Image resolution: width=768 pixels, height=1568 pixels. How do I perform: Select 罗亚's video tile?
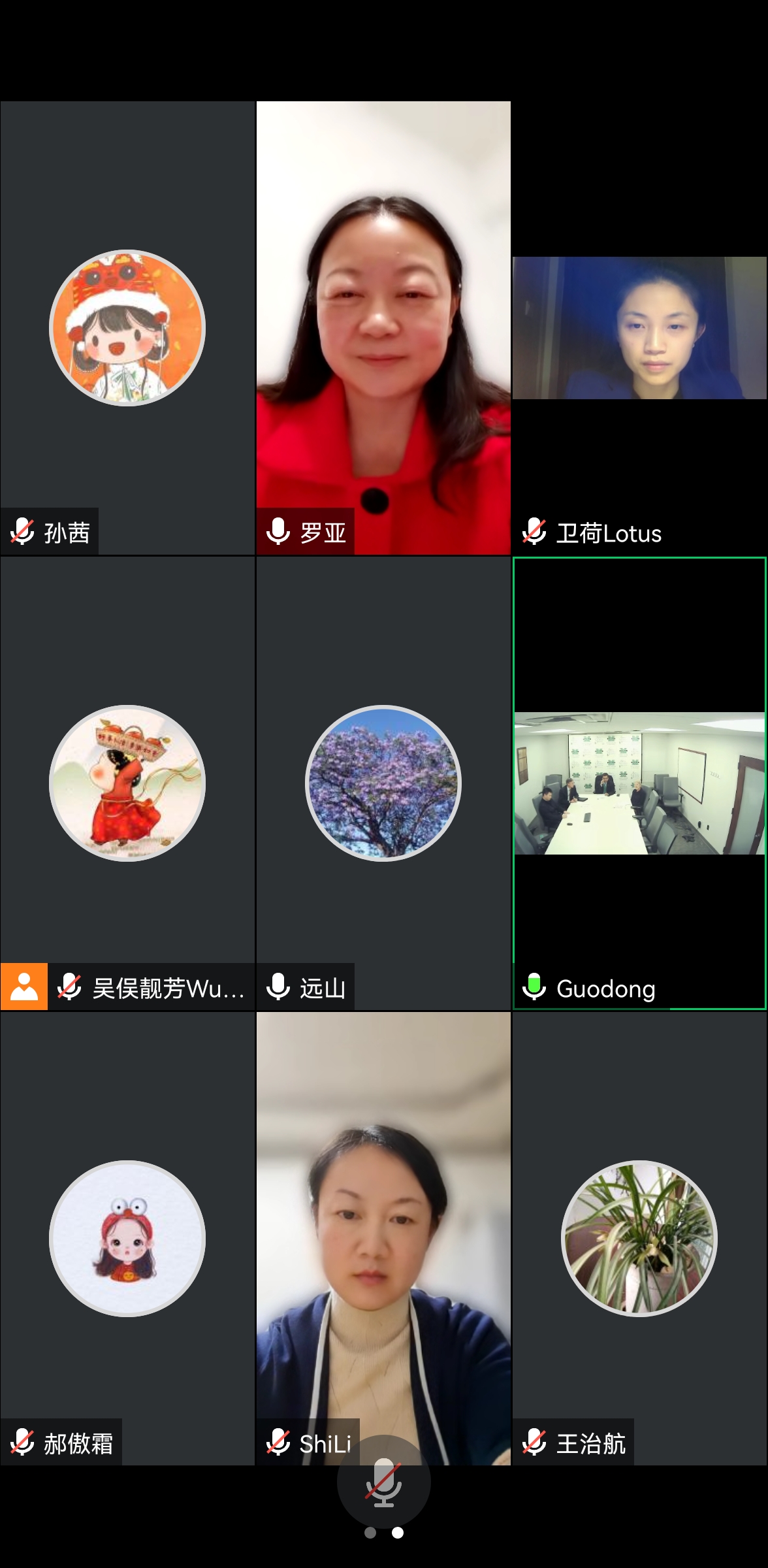(383, 328)
